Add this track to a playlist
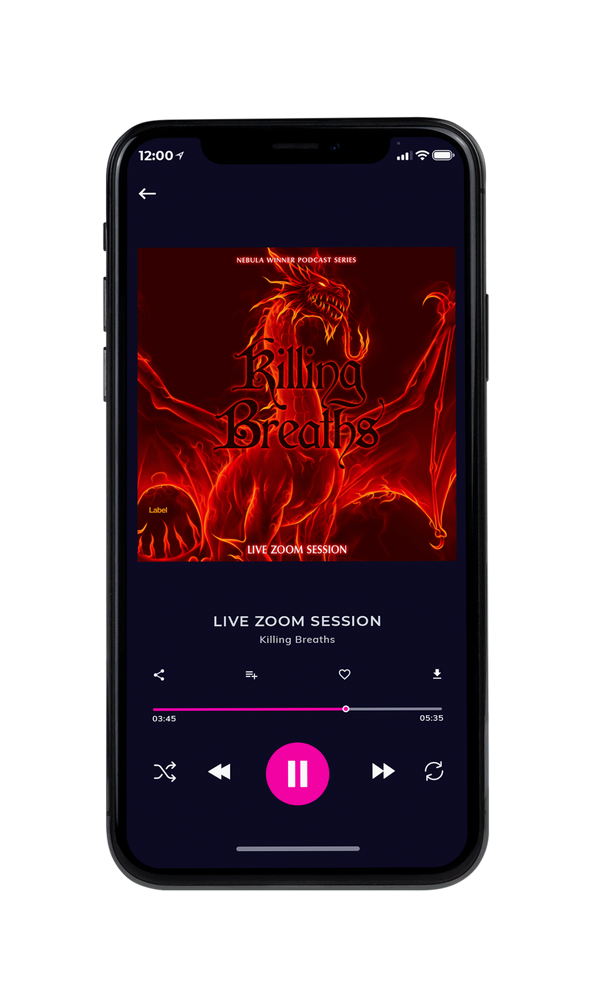600x1000 pixels. click(251, 675)
